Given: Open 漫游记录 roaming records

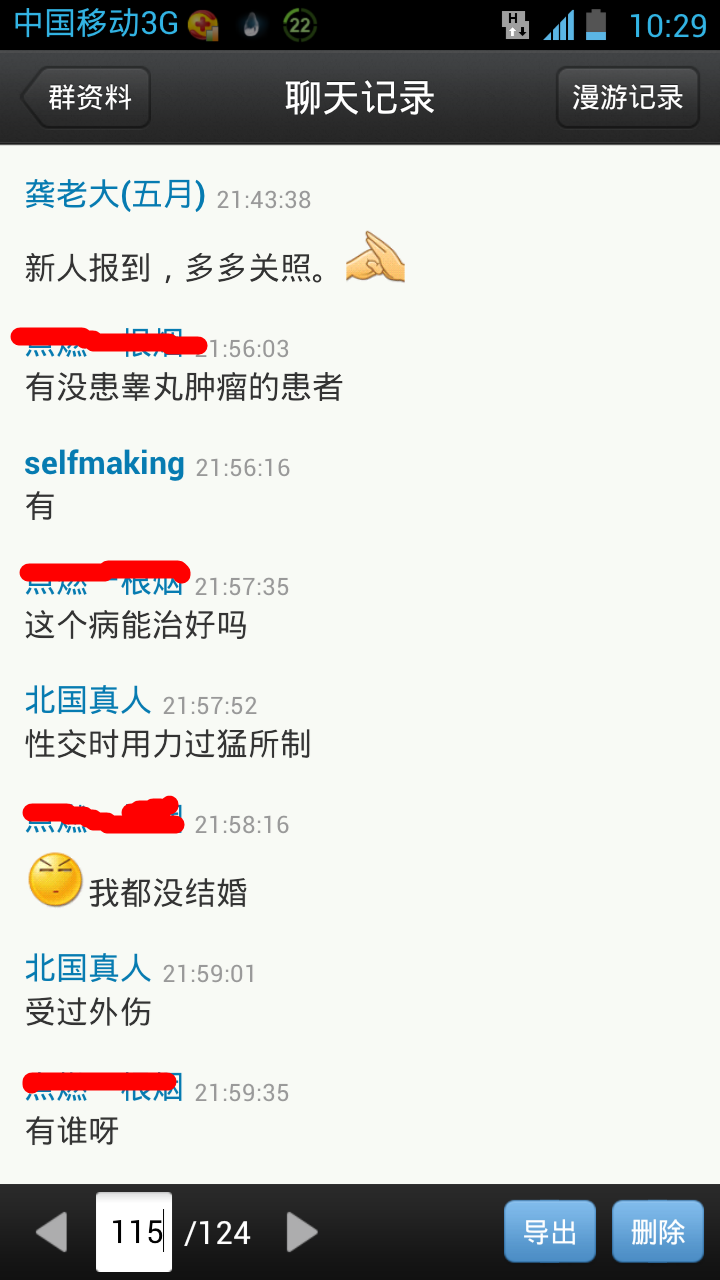Looking at the screenshot, I should coord(627,98).
